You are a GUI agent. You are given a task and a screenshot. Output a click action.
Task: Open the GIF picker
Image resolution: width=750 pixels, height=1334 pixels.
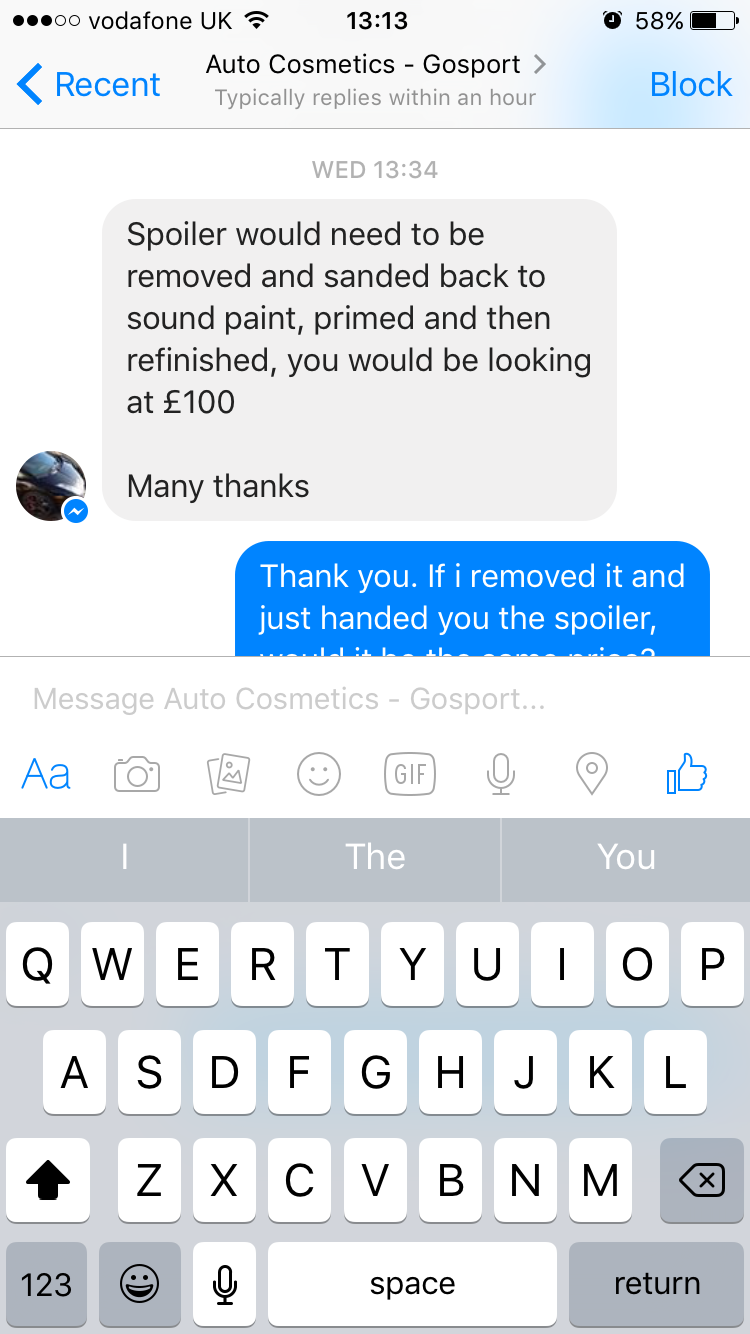[410, 774]
